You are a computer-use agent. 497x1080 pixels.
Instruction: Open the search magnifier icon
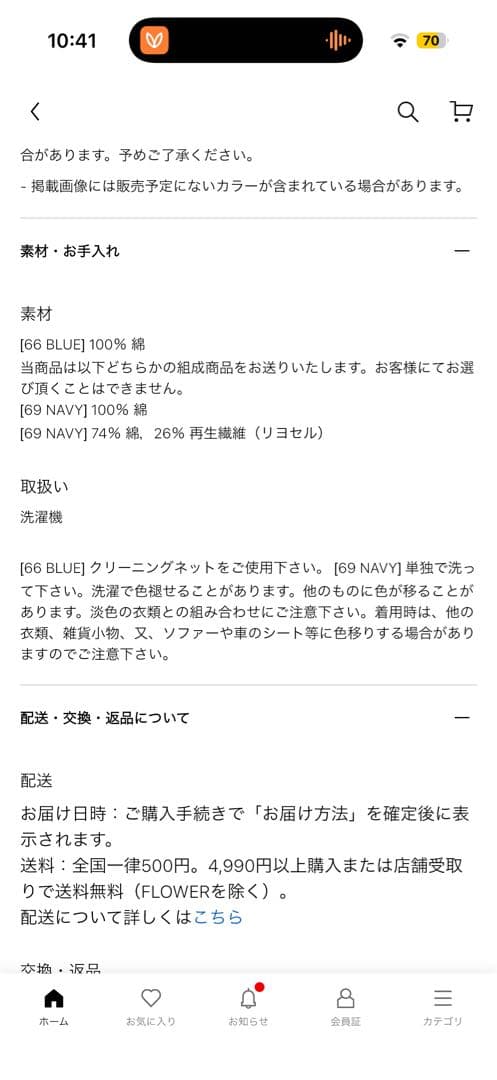[408, 112]
